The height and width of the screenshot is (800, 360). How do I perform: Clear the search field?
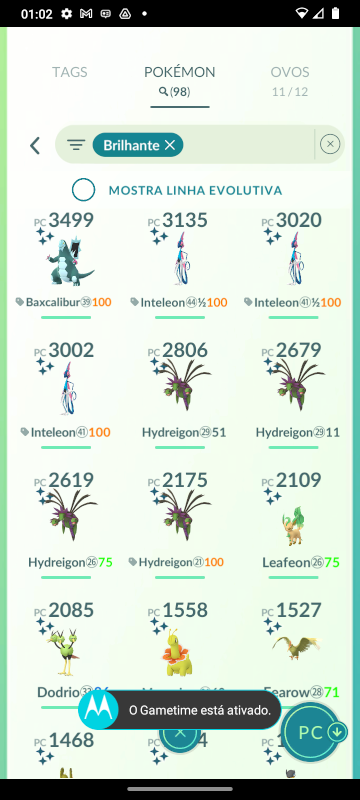pos(330,144)
